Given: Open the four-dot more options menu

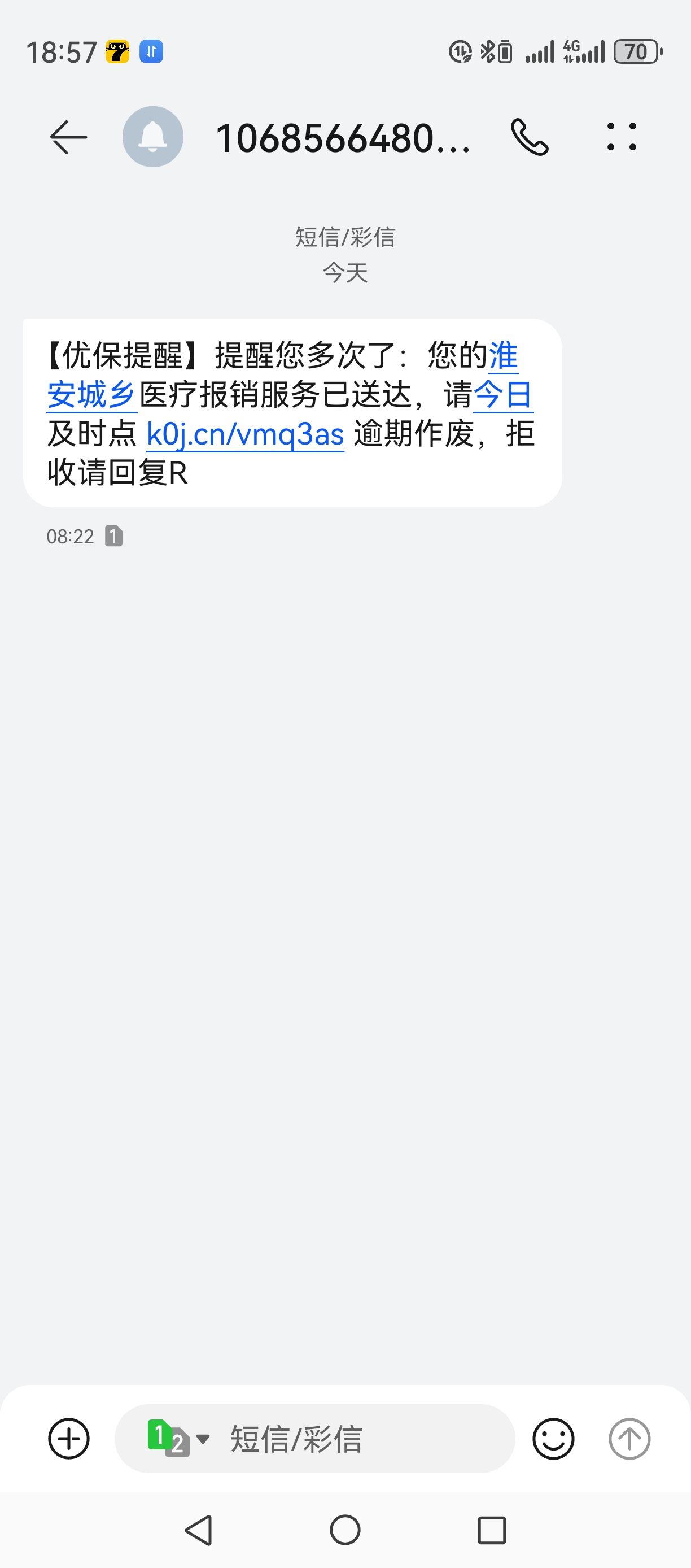Looking at the screenshot, I should 622,136.
